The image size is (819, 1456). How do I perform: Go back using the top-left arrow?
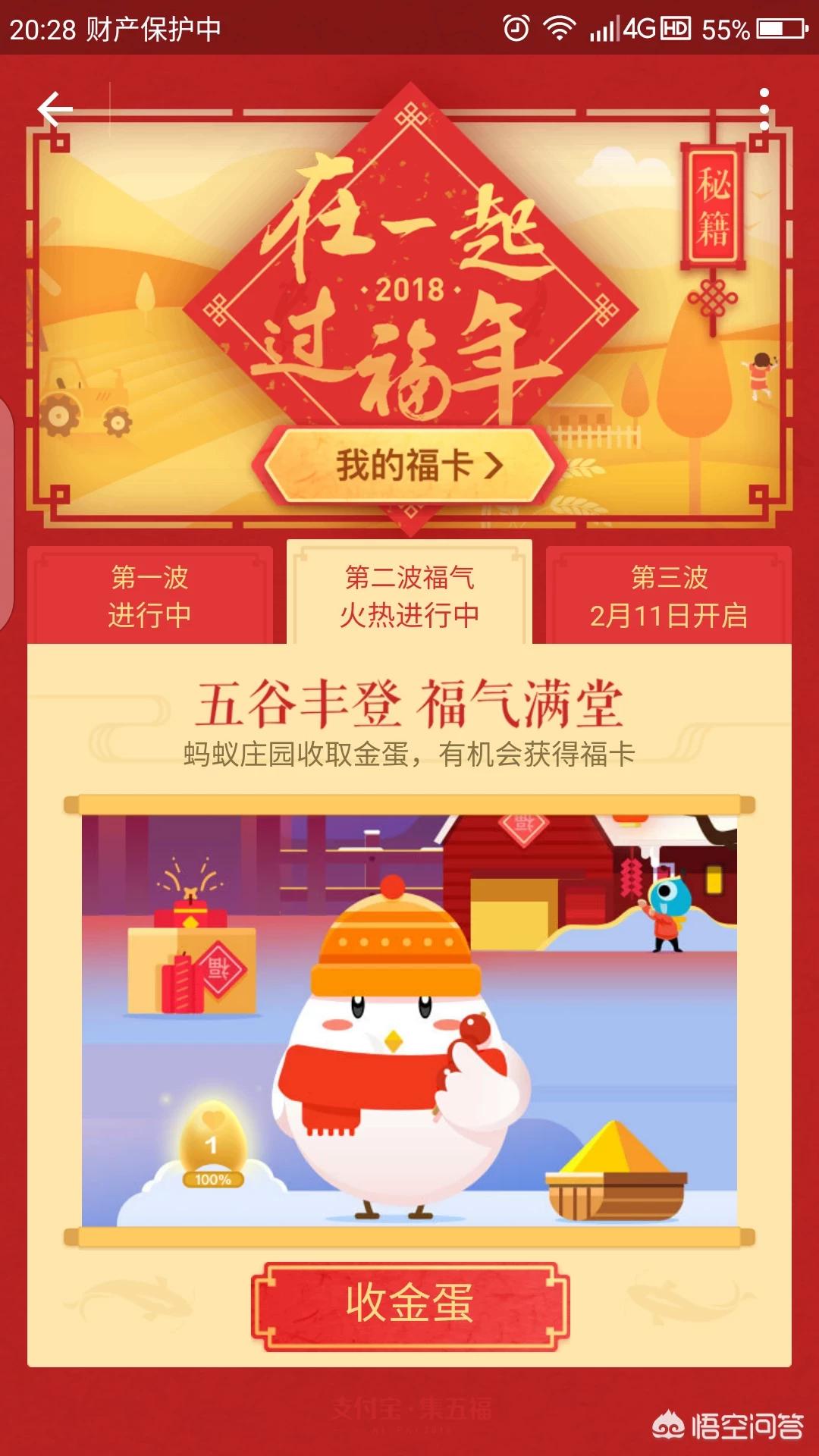(55, 108)
